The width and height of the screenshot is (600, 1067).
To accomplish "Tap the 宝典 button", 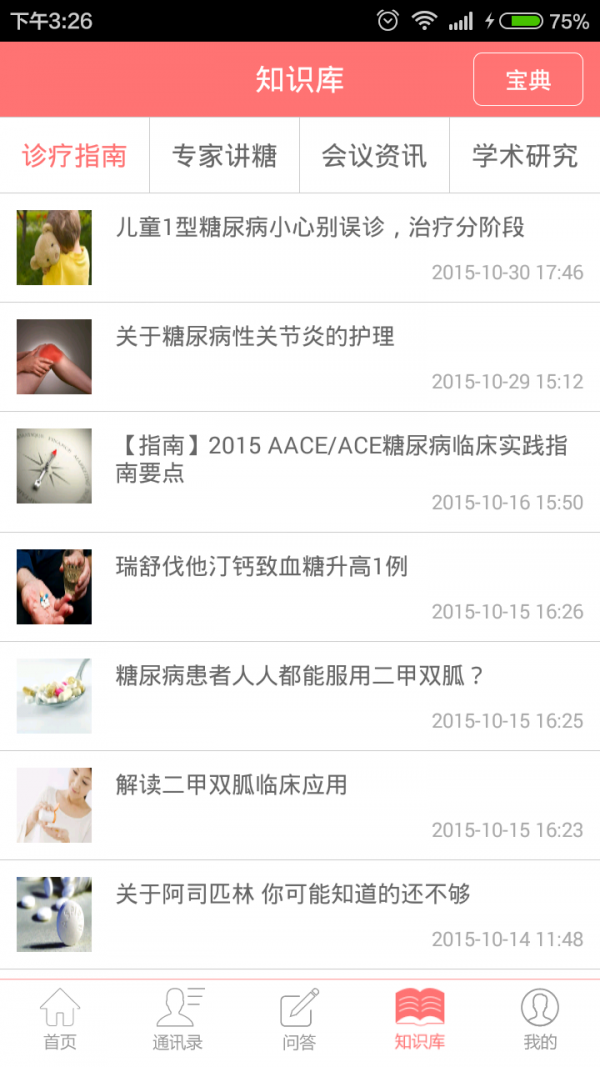I will click(527, 80).
